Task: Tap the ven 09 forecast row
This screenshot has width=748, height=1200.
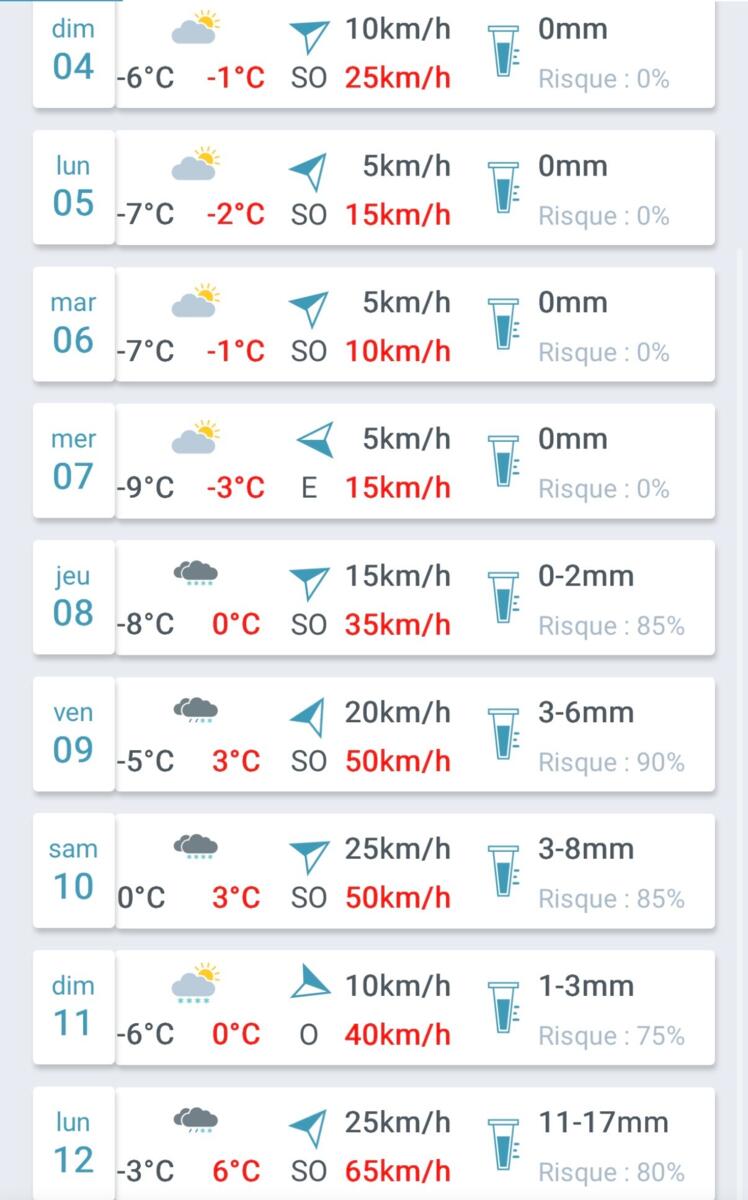Action: tap(374, 736)
